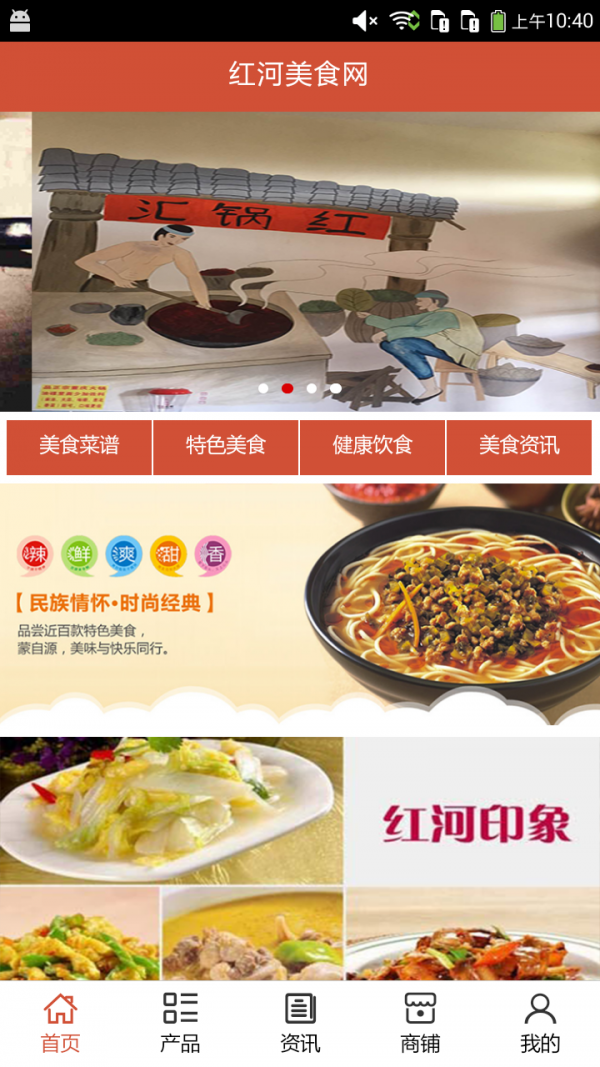Open the 美食菜谱 category
The image size is (600, 1067).
(x=79, y=446)
